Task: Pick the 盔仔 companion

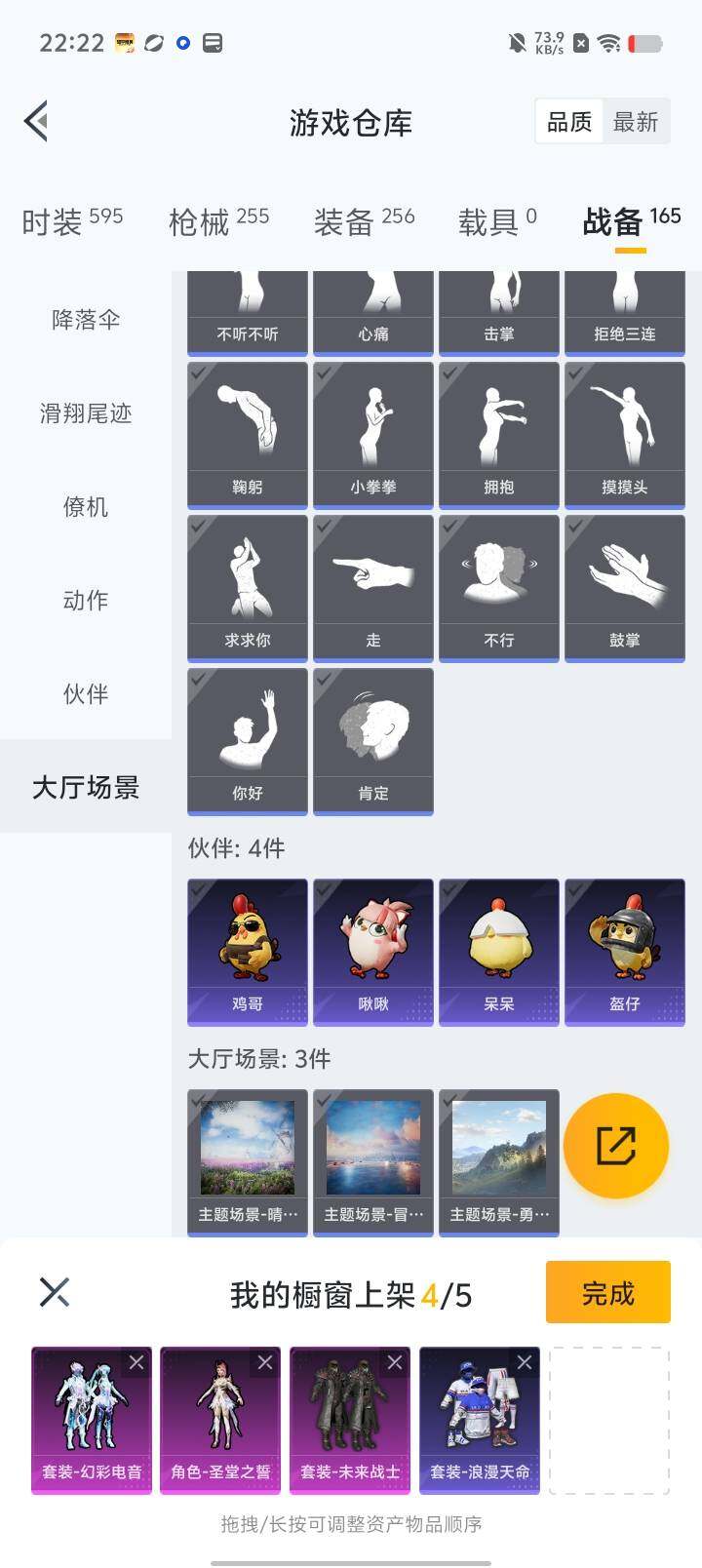Action: click(624, 951)
